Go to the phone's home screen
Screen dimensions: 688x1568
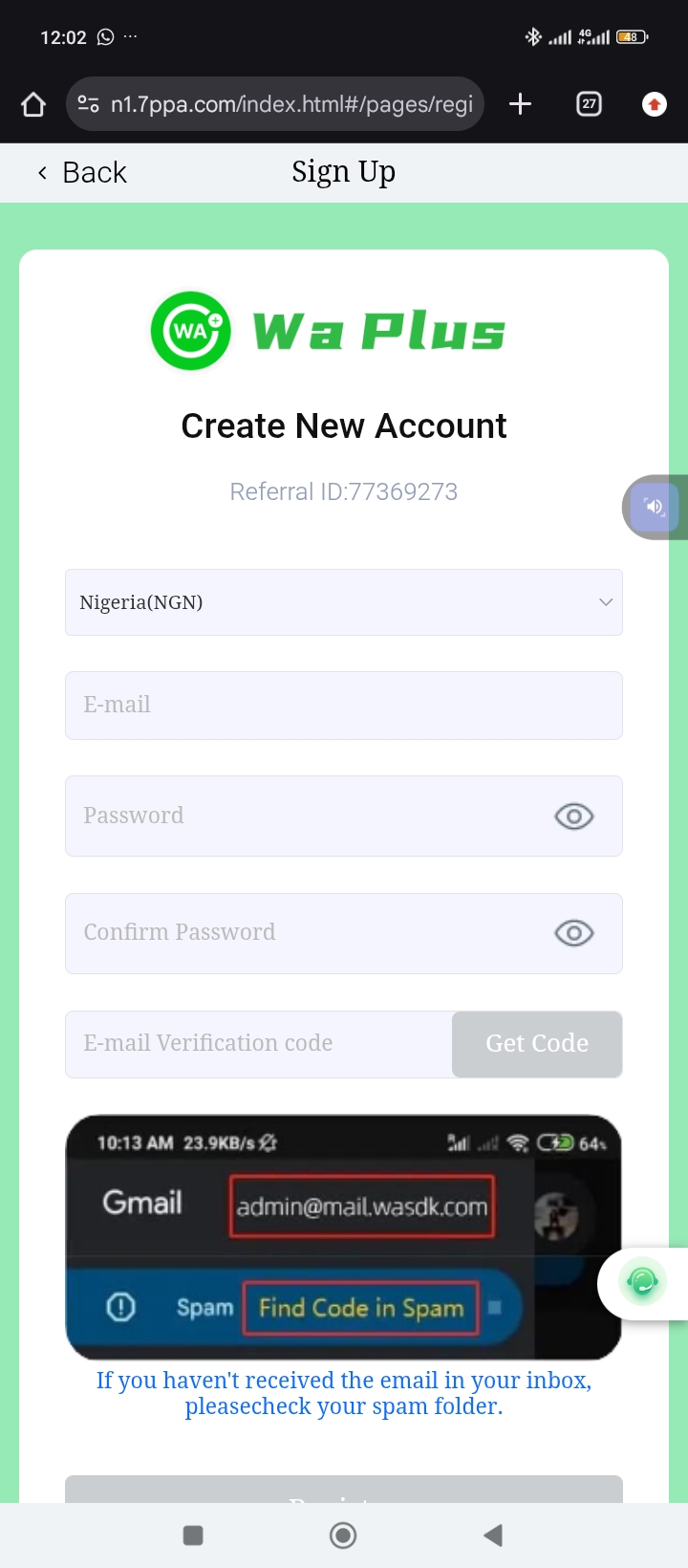pyautogui.click(x=343, y=1535)
